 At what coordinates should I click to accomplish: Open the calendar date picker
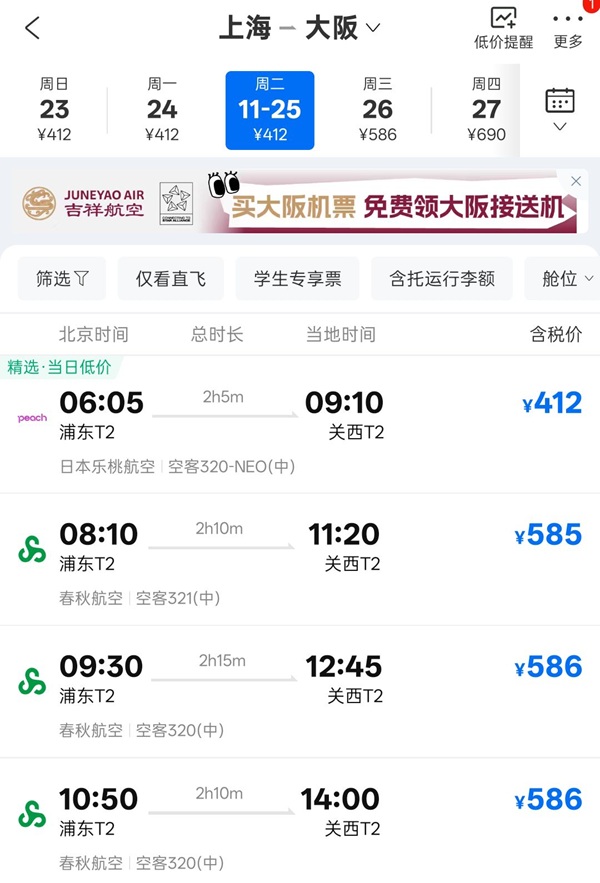tap(560, 109)
